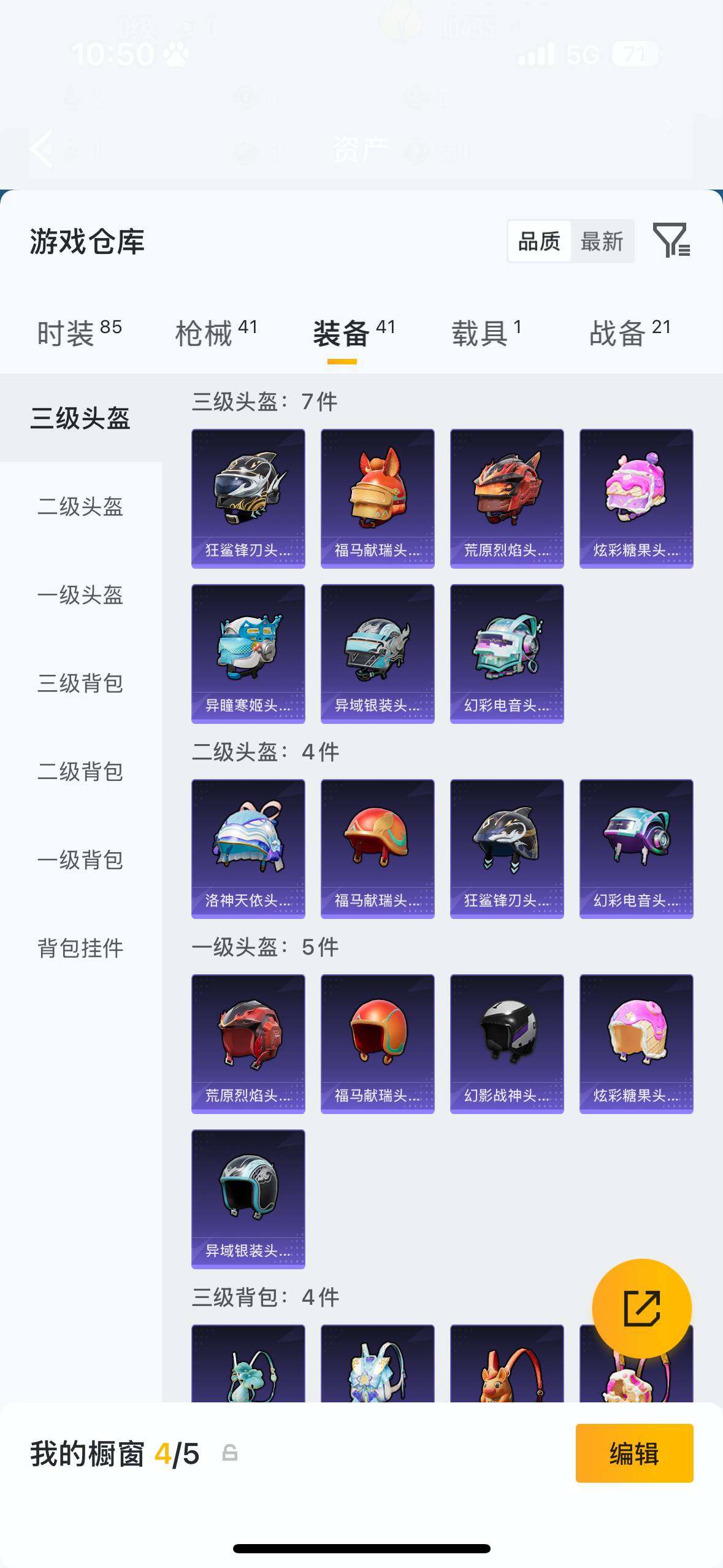Click the back arrow at the top left
This screenshot has width=723, height=1568.
tap(40, 150)
